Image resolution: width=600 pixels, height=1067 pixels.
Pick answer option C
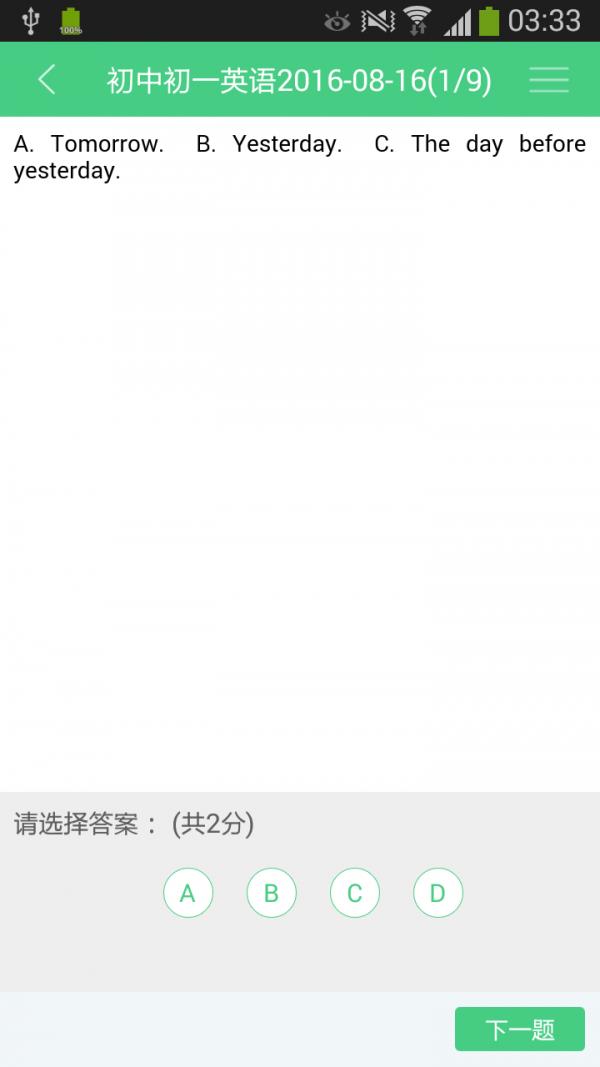pyautogui.click(x=355, y=892)
